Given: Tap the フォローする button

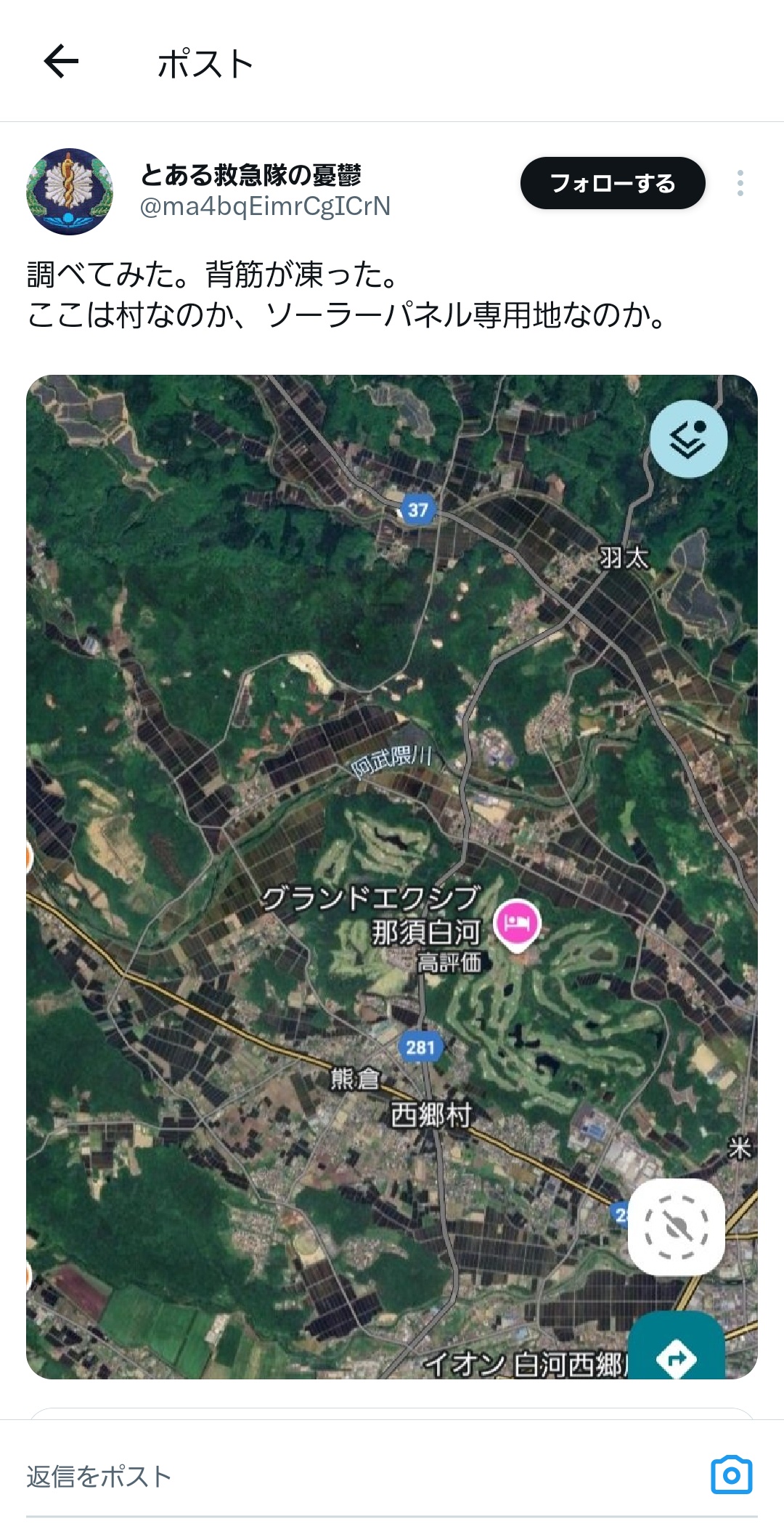Looking at the screenshot, I should pyautogui.click(x=613, y=183).
